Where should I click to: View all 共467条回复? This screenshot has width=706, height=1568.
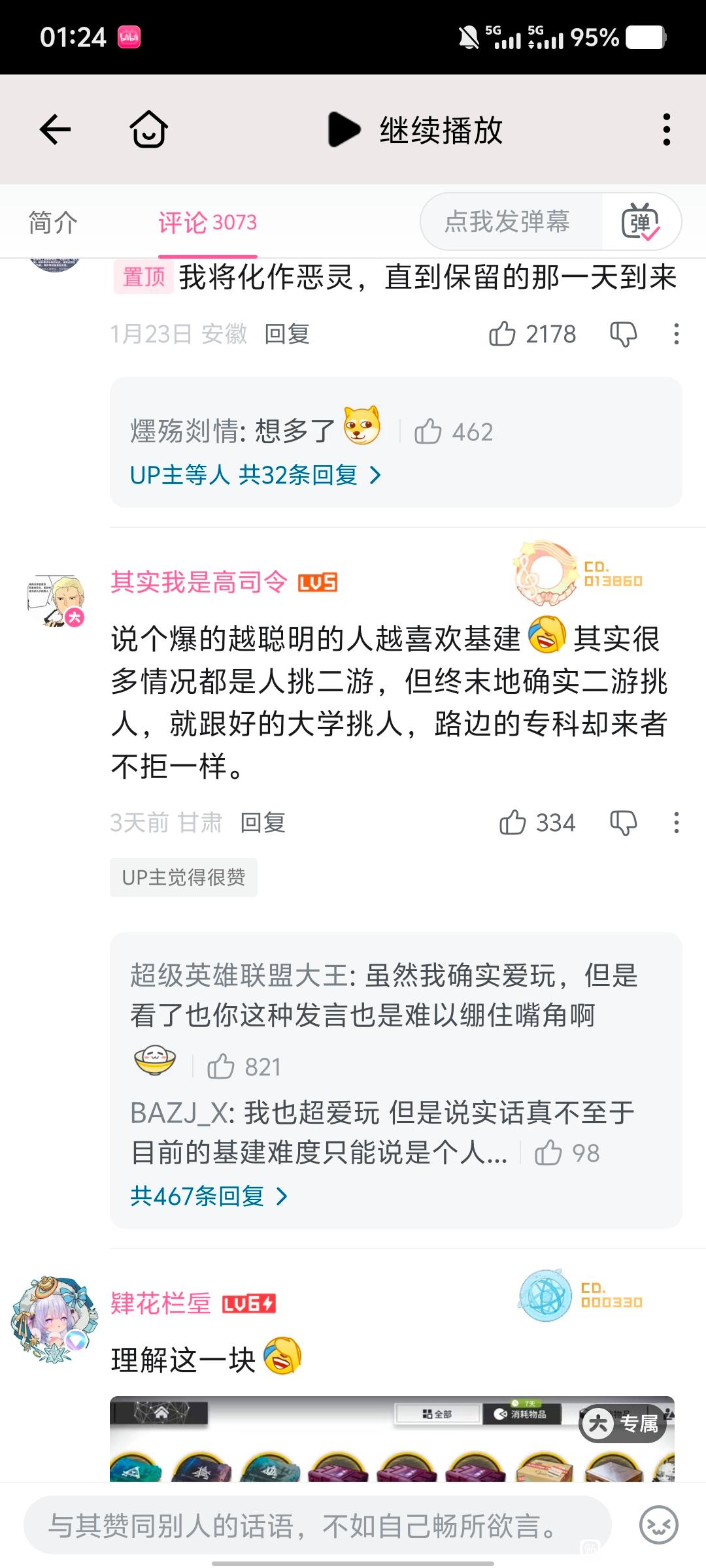click(x=208, y=1196)
